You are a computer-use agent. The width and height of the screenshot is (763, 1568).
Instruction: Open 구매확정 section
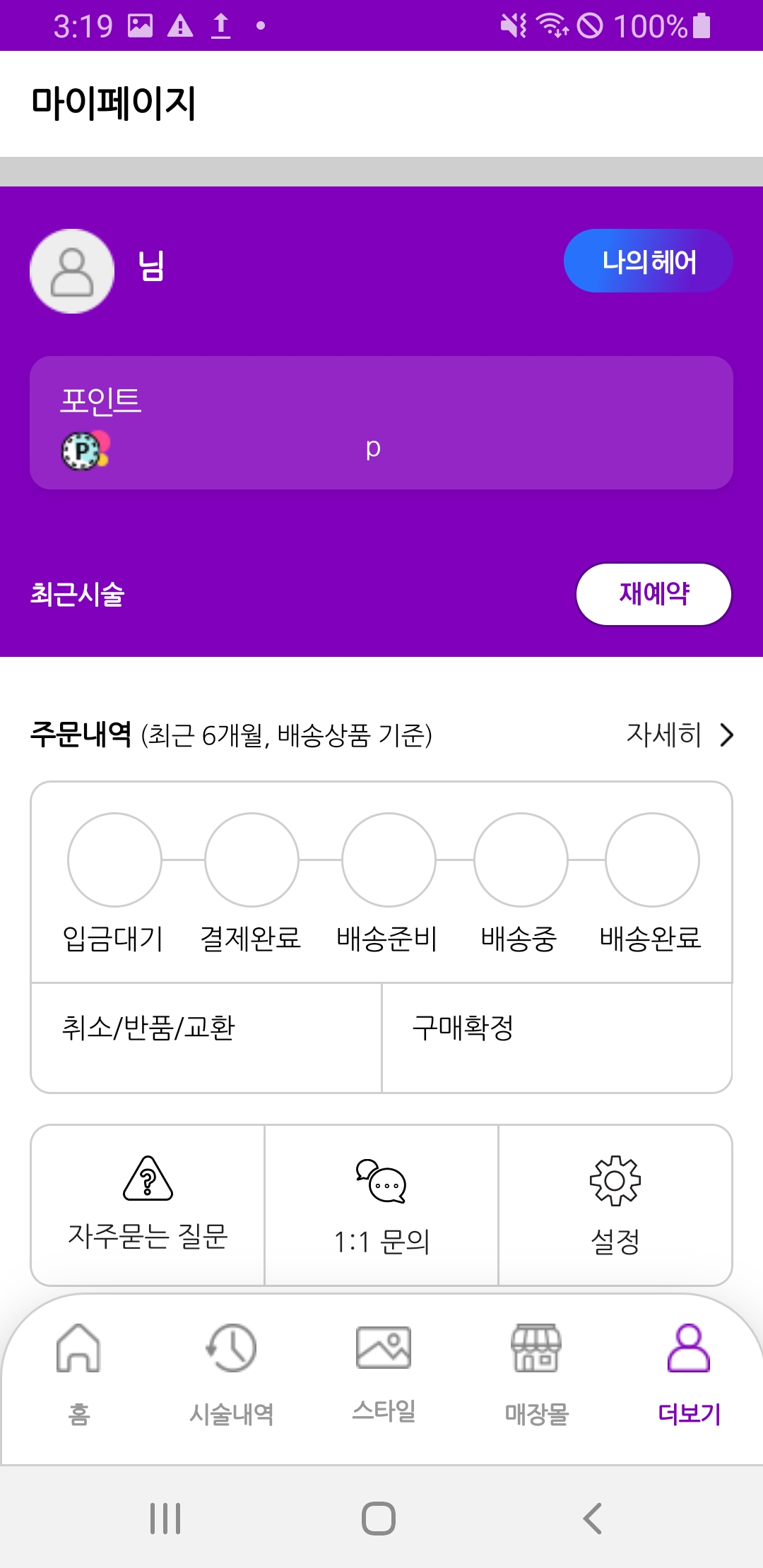557,1038
